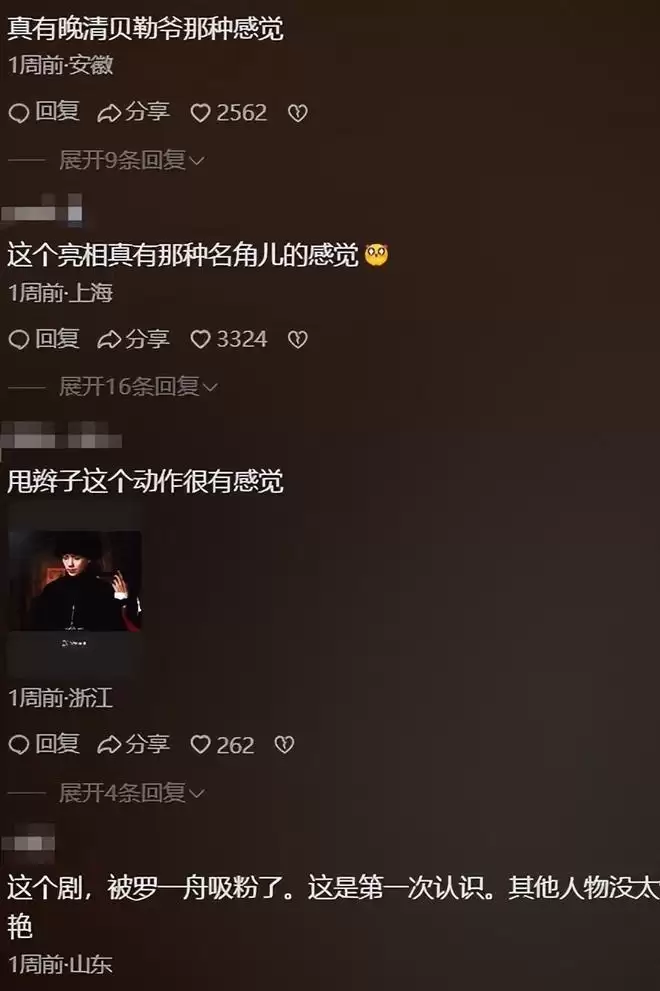Dislike the 上海 comment
Image resolution: width=660 pixels, height=991 pixels.
tap(297, 340)
